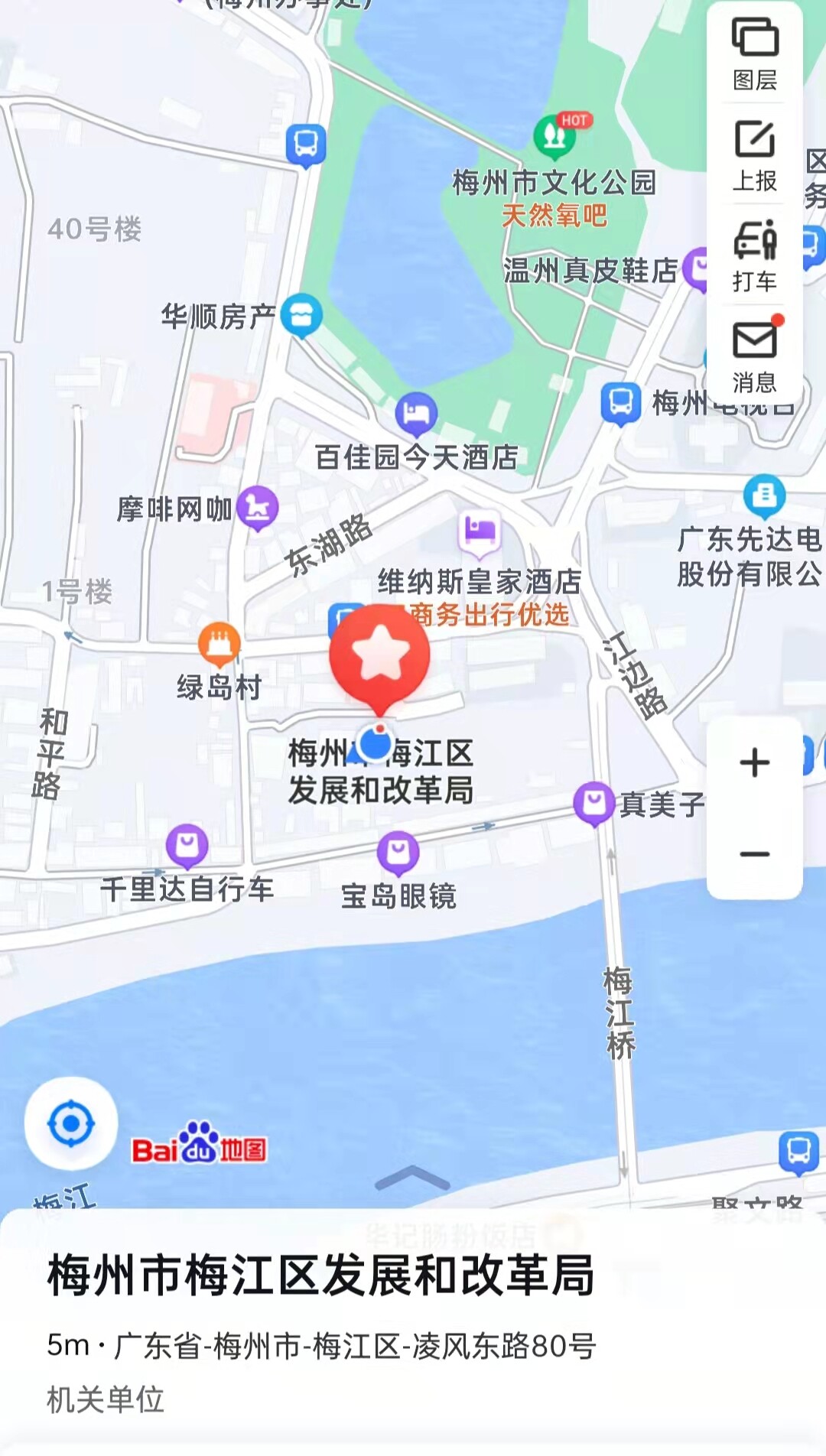Open the 华顺房产 map marker
Image resolution: width=826 pixels, height=1456 pixels.
click(x=301, y=315)
